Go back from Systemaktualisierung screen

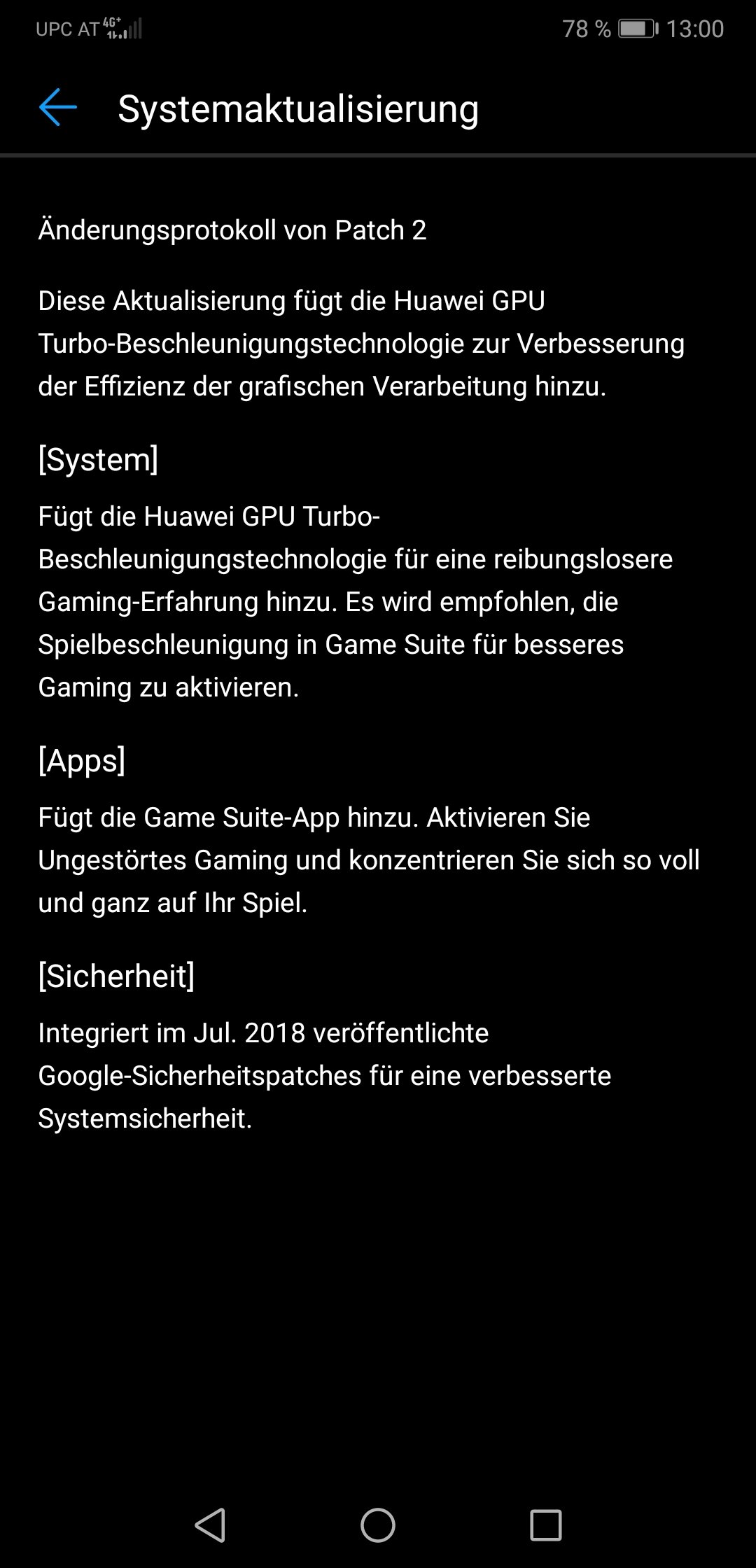coord(57,108)
